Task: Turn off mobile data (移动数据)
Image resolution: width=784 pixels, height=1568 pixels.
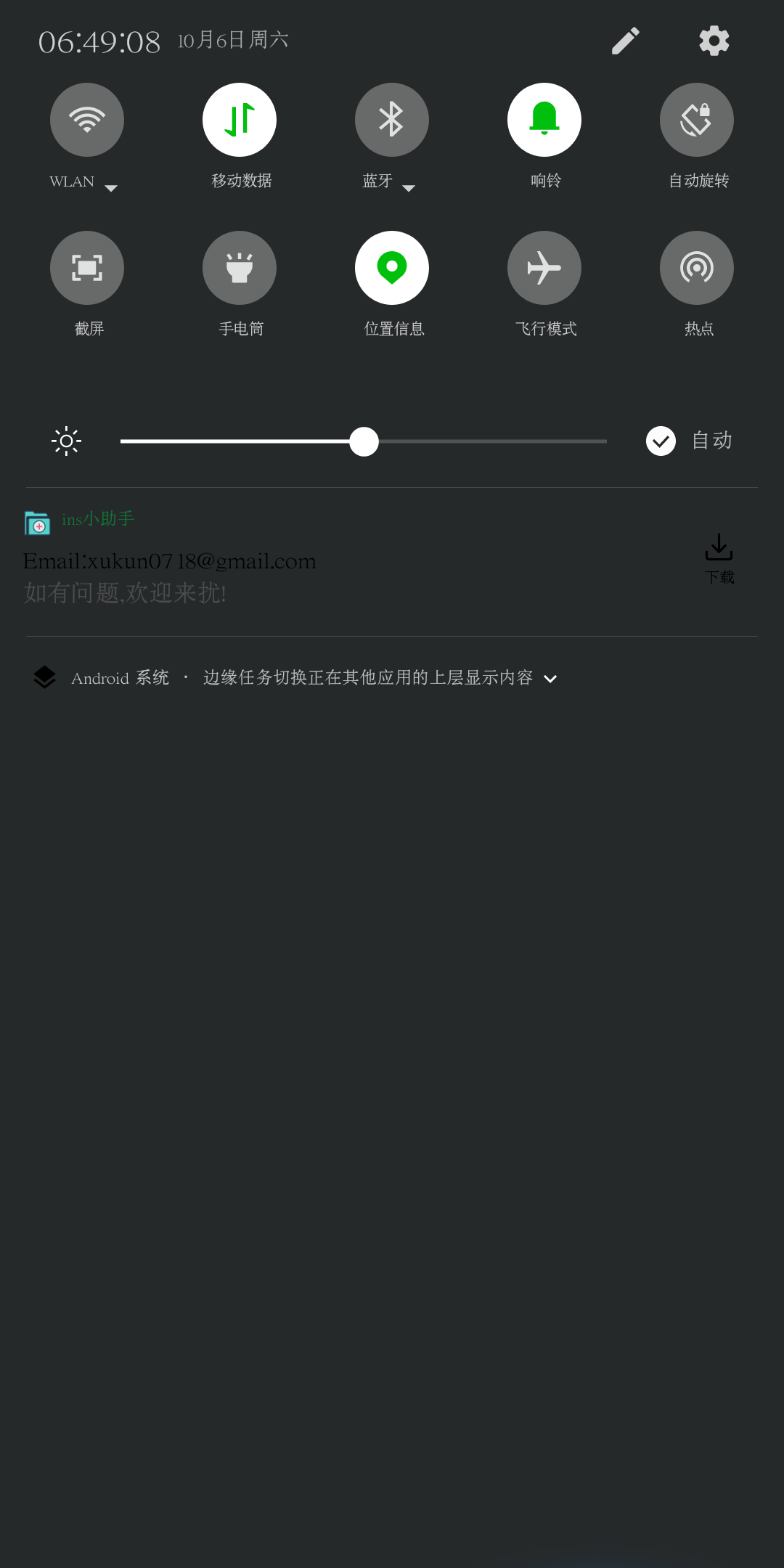Action: [x=240, y=120]
